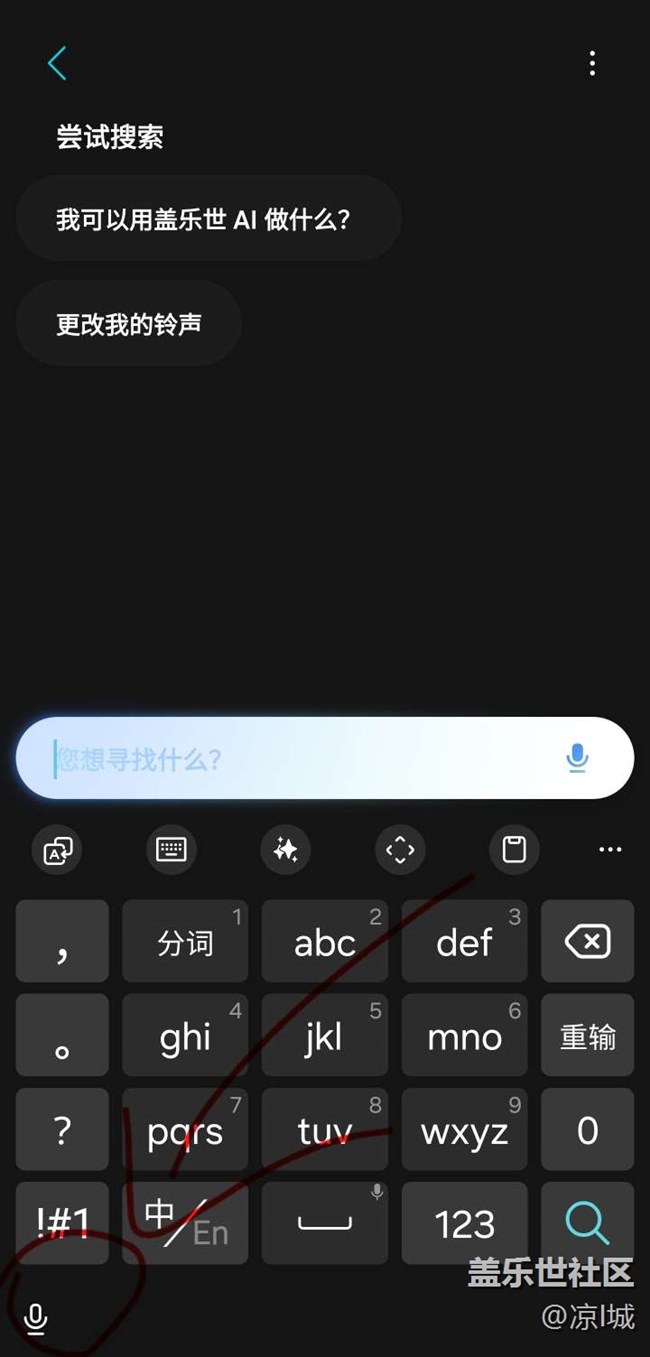Switch to the 123 number keypad

point(464,1223)
